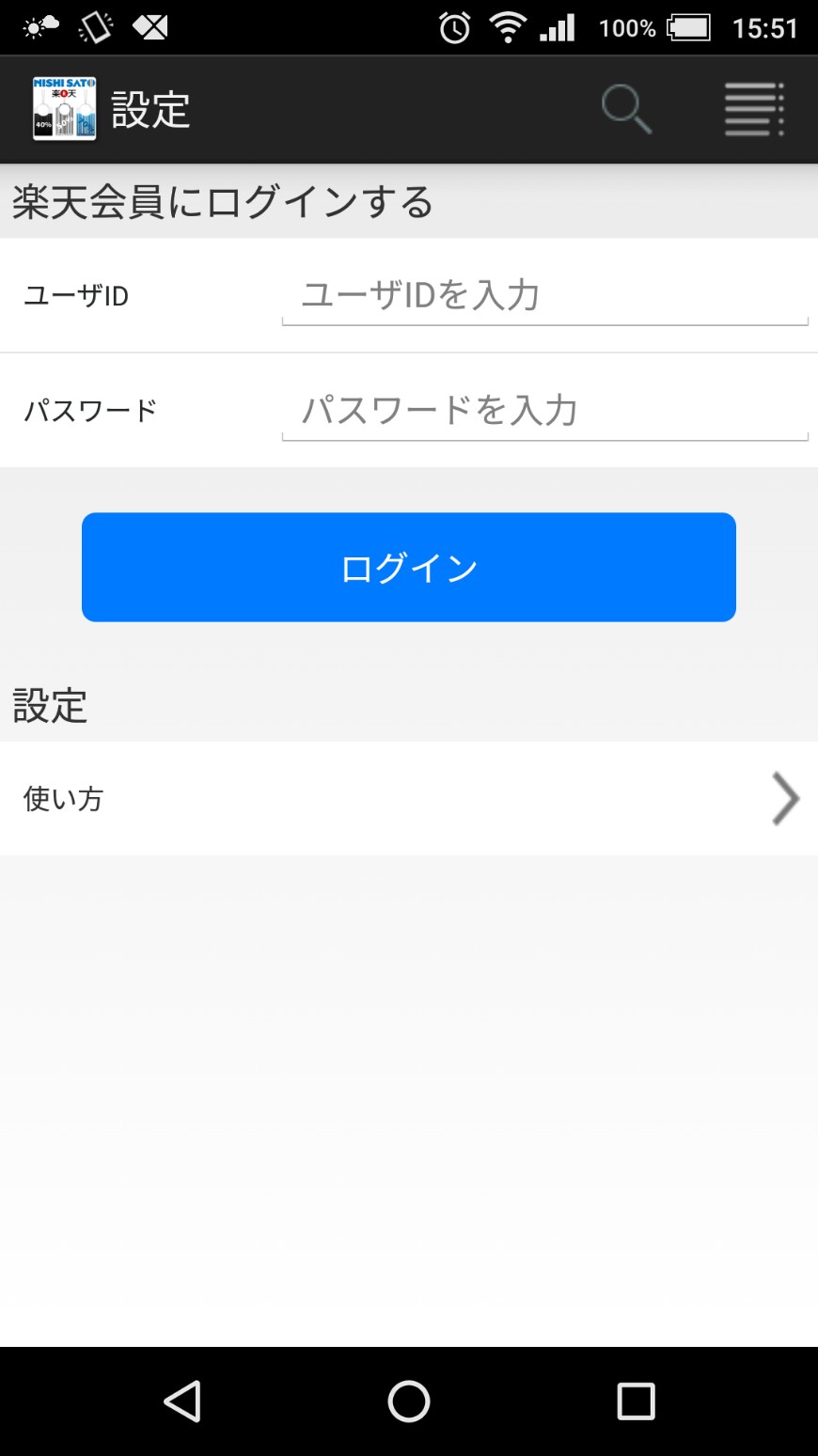Focus the ユーザID input field
Image resolution: width=818 pixels, height=1456 pixels.
click(544, 296)
